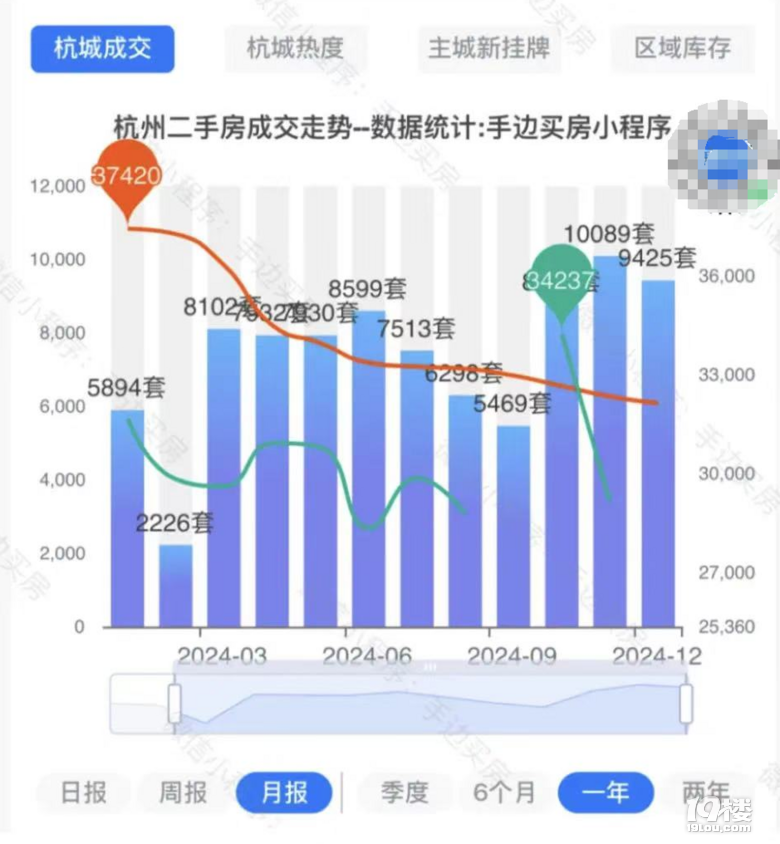Open the 主城新挂牌 tab
This screenshot has height=844, width=780.
[489, 48]
